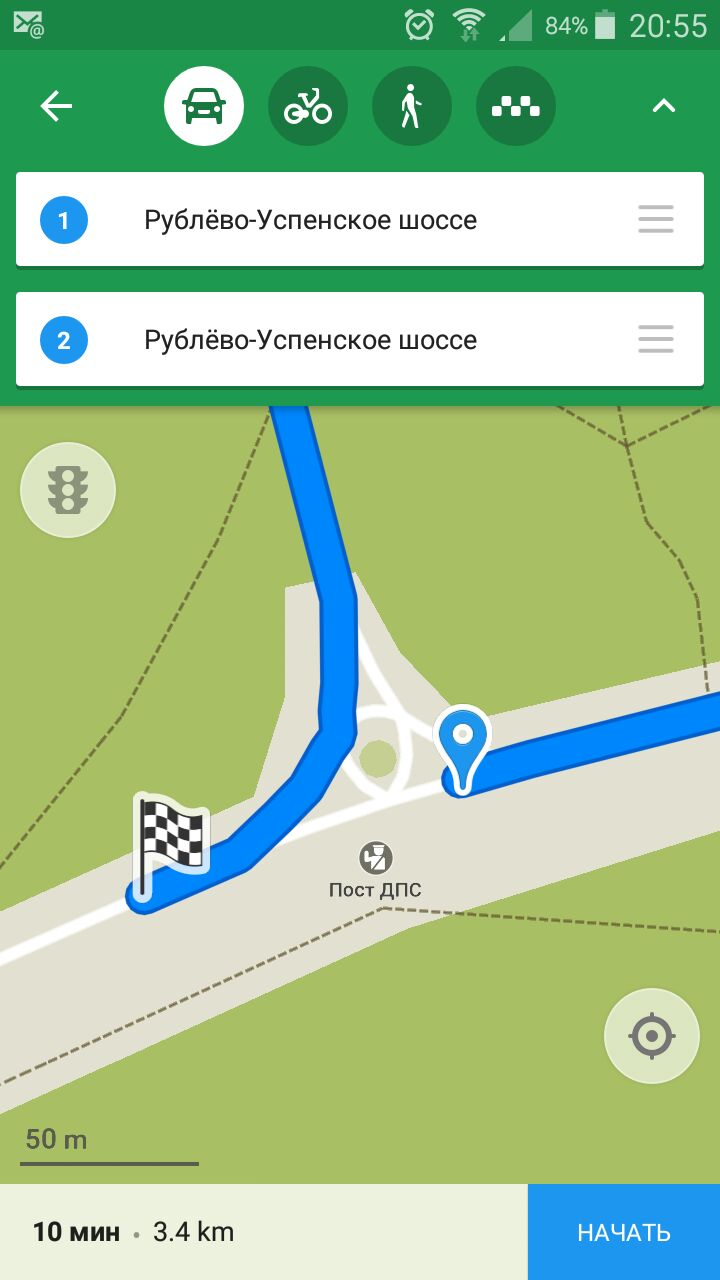
Task: Go back using the arrow
Action: [x=56, y=106]
